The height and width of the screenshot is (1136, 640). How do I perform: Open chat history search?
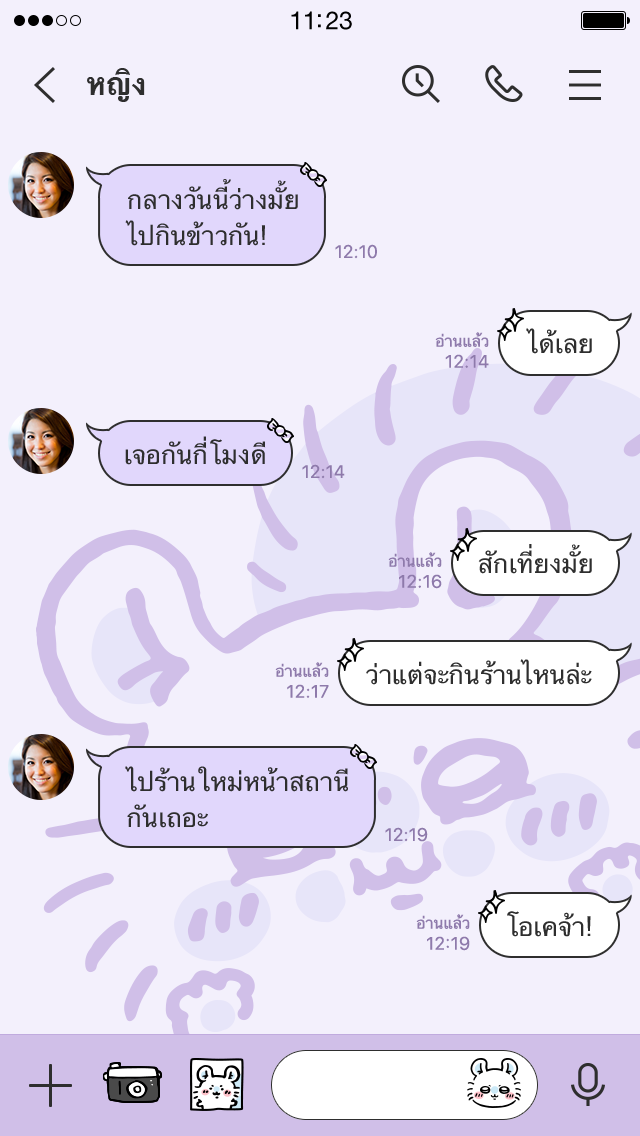click(421, 85)
